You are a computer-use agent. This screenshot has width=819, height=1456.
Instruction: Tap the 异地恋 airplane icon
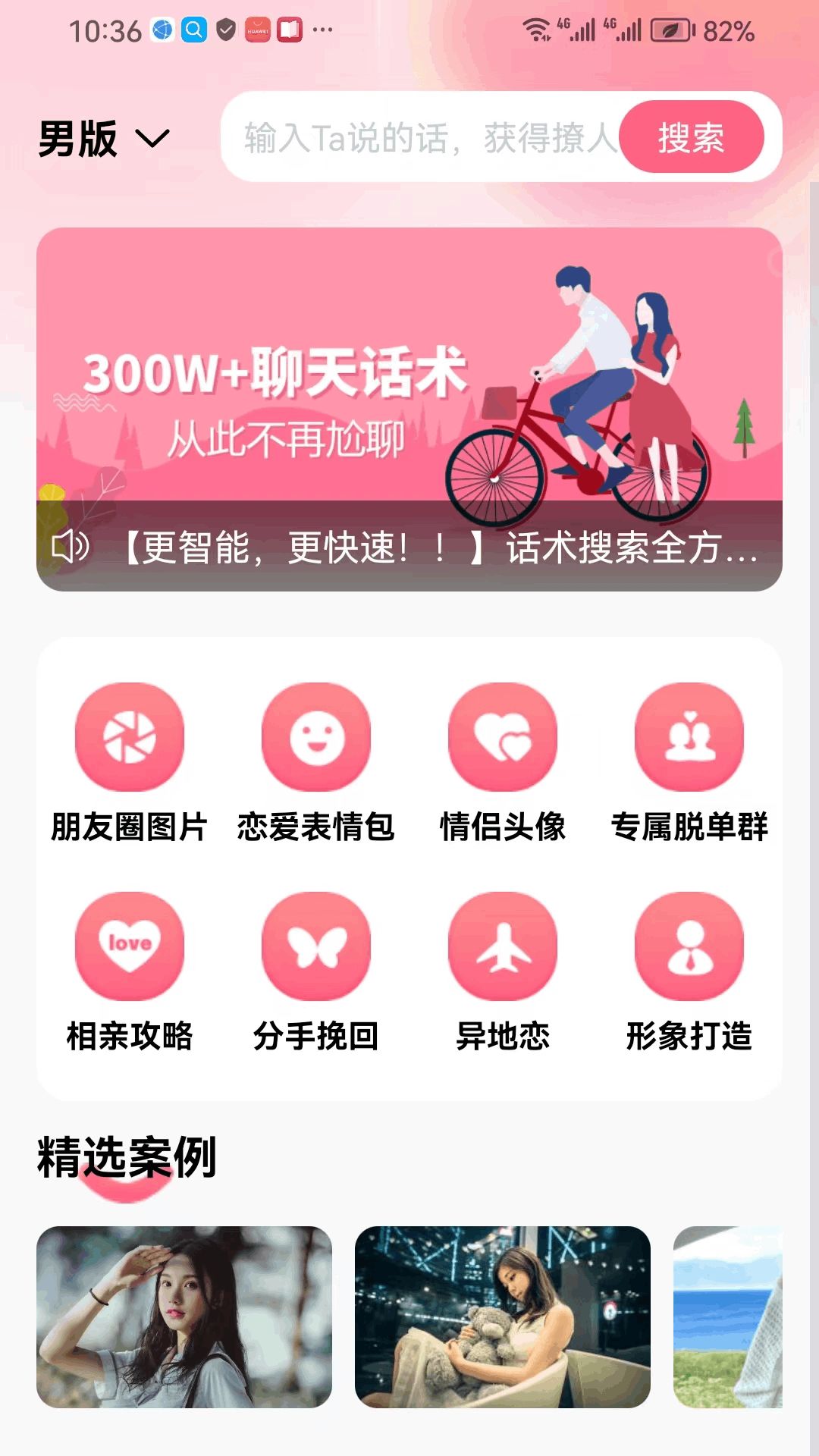click(x=502, y=946)
